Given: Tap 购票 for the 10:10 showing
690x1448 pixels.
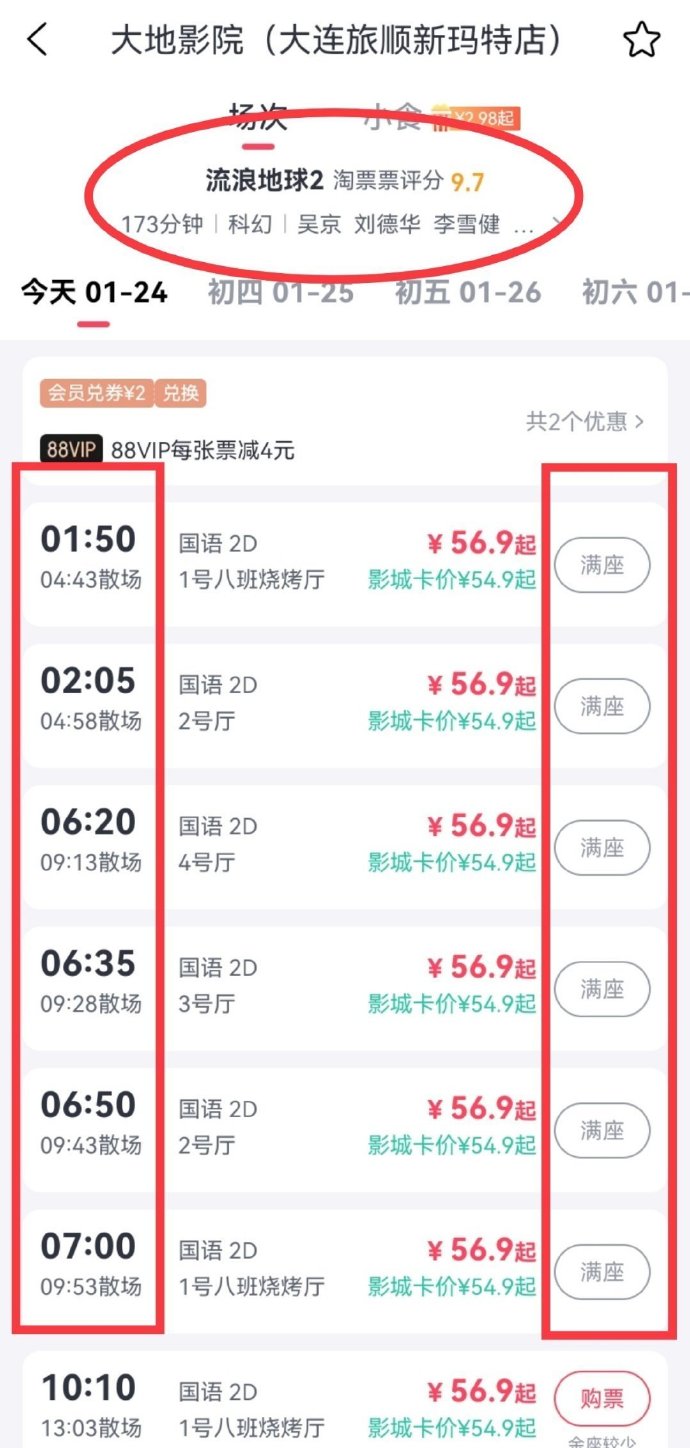Looking at the screenshot, I should pos(602,1398).
